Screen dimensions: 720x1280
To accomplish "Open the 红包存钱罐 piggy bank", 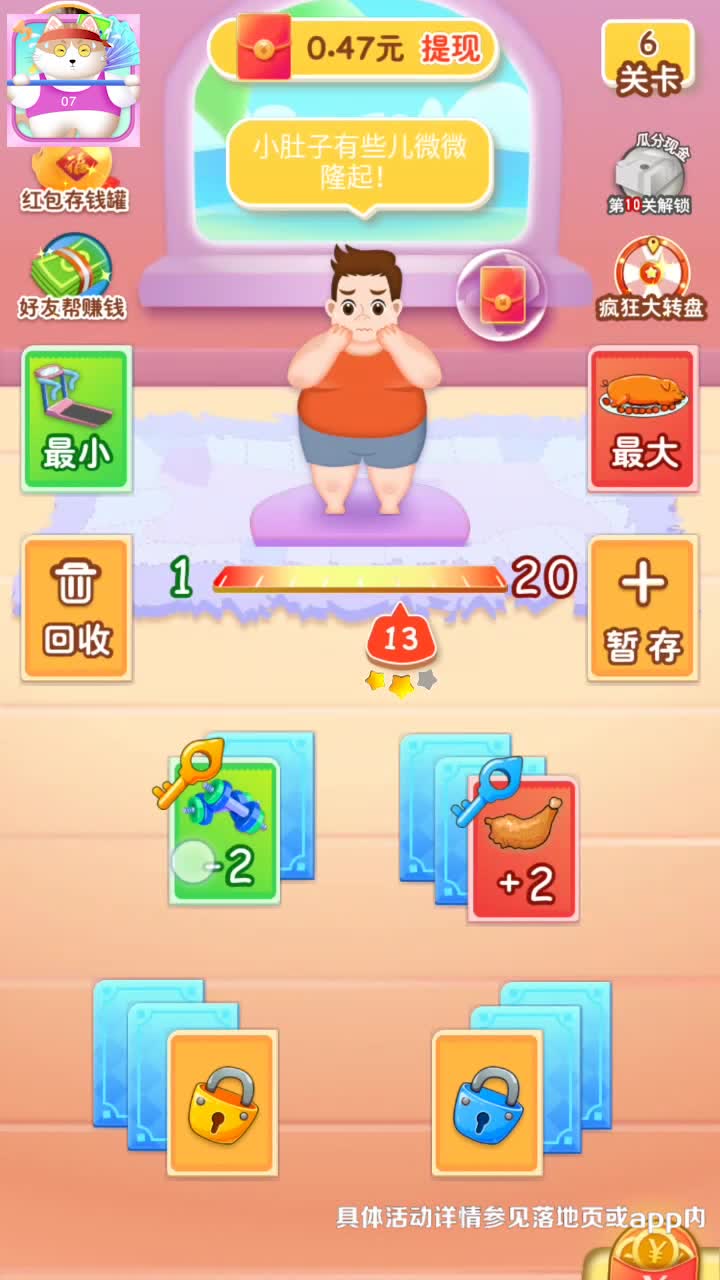I will [75, 178].
